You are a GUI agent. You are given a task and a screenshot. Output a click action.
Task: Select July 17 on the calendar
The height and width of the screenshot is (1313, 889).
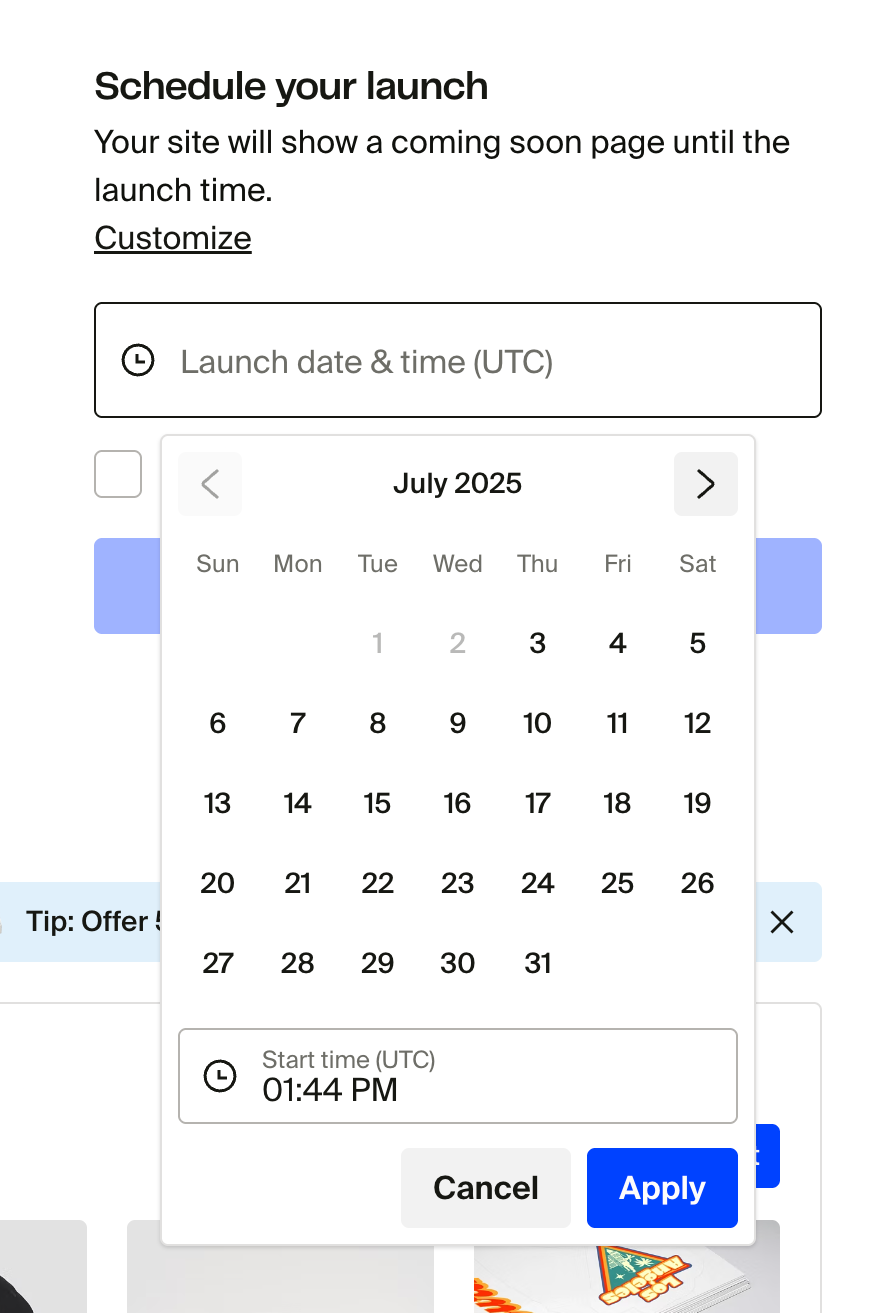537,803
